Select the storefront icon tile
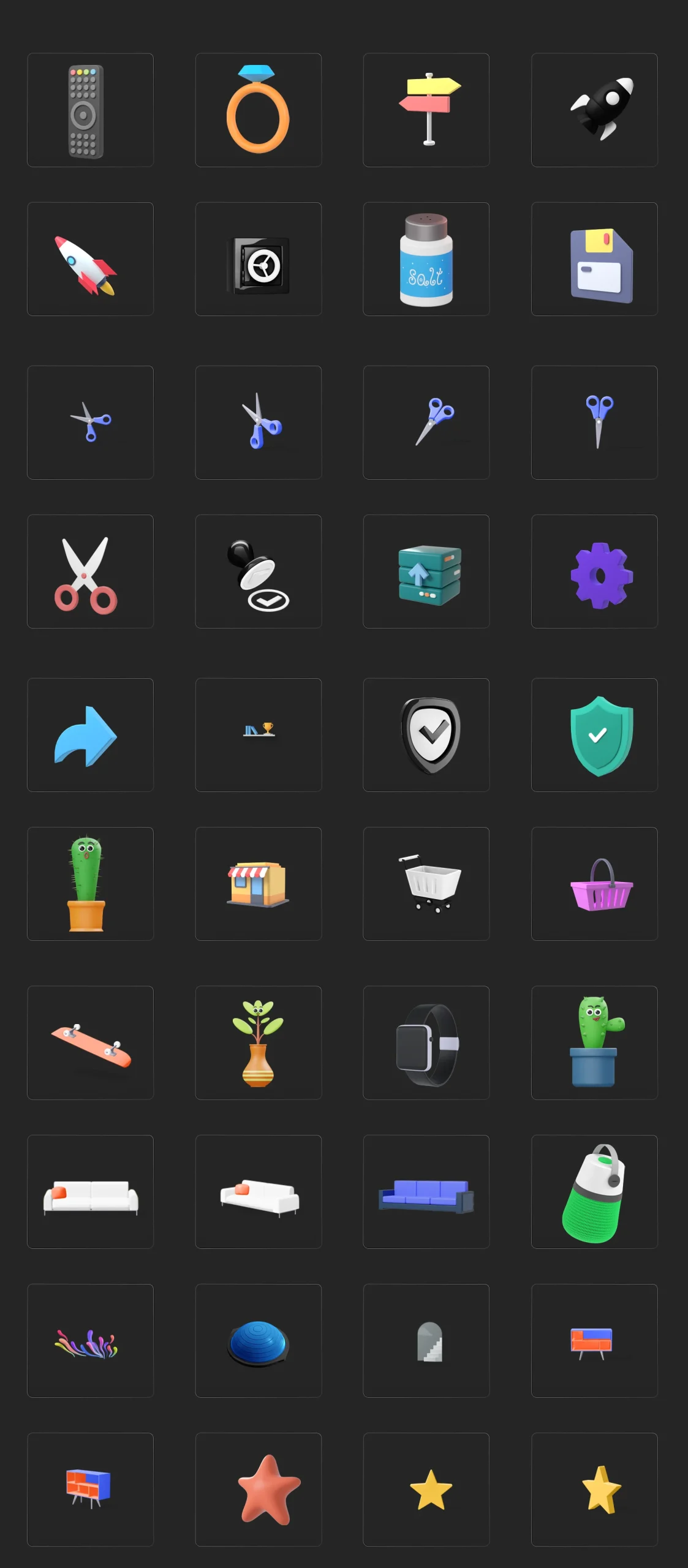The image size is (688, 1568). coord(258,884)
